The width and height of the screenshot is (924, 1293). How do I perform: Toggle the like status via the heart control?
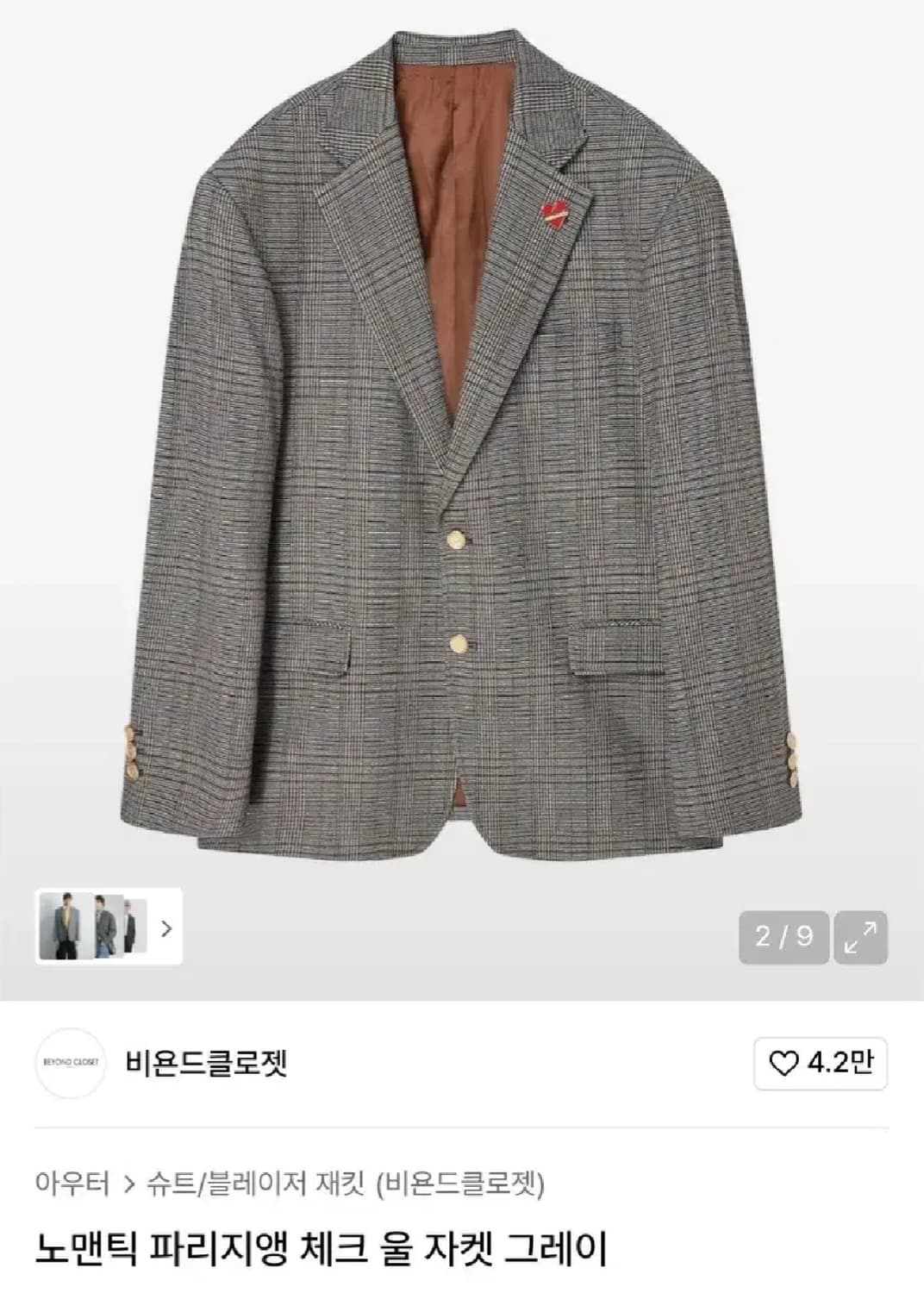(x=784, y=1062)
